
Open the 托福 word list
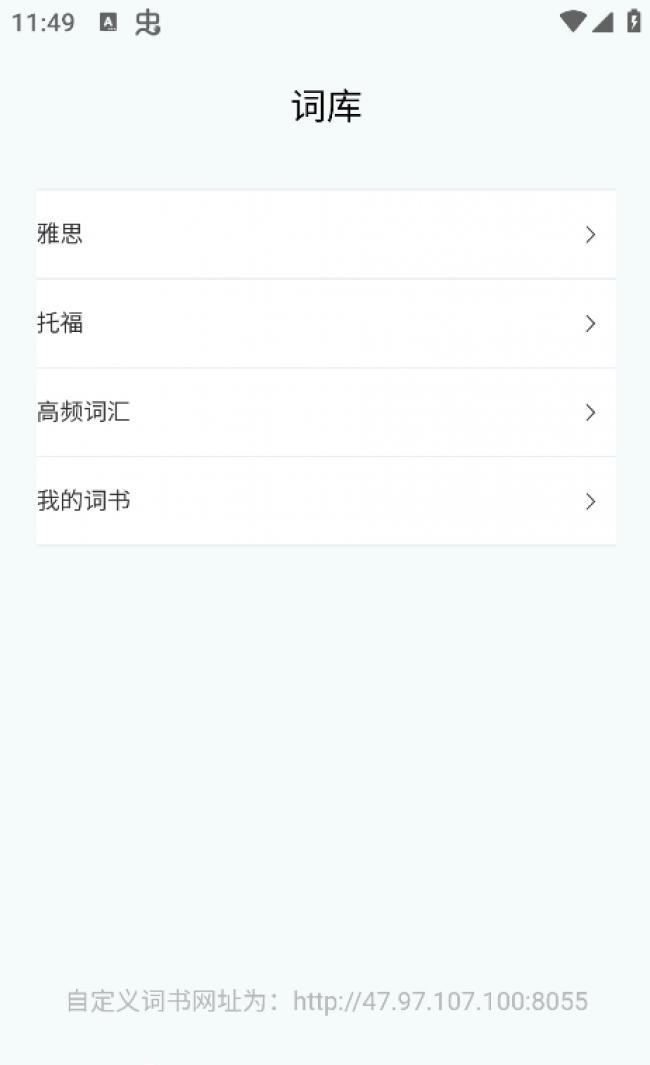[326, 323]
